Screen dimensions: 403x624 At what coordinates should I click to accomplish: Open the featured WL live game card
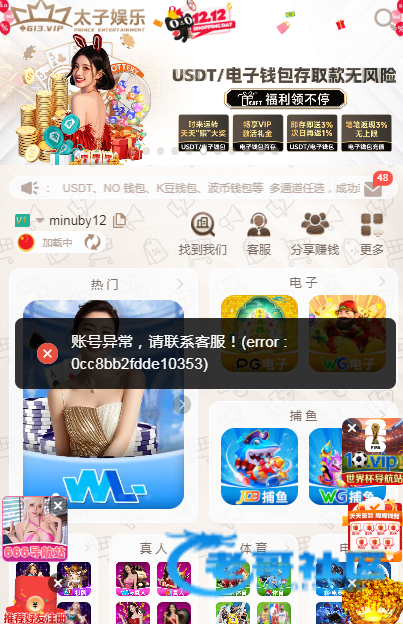click(x=103, y=404)
